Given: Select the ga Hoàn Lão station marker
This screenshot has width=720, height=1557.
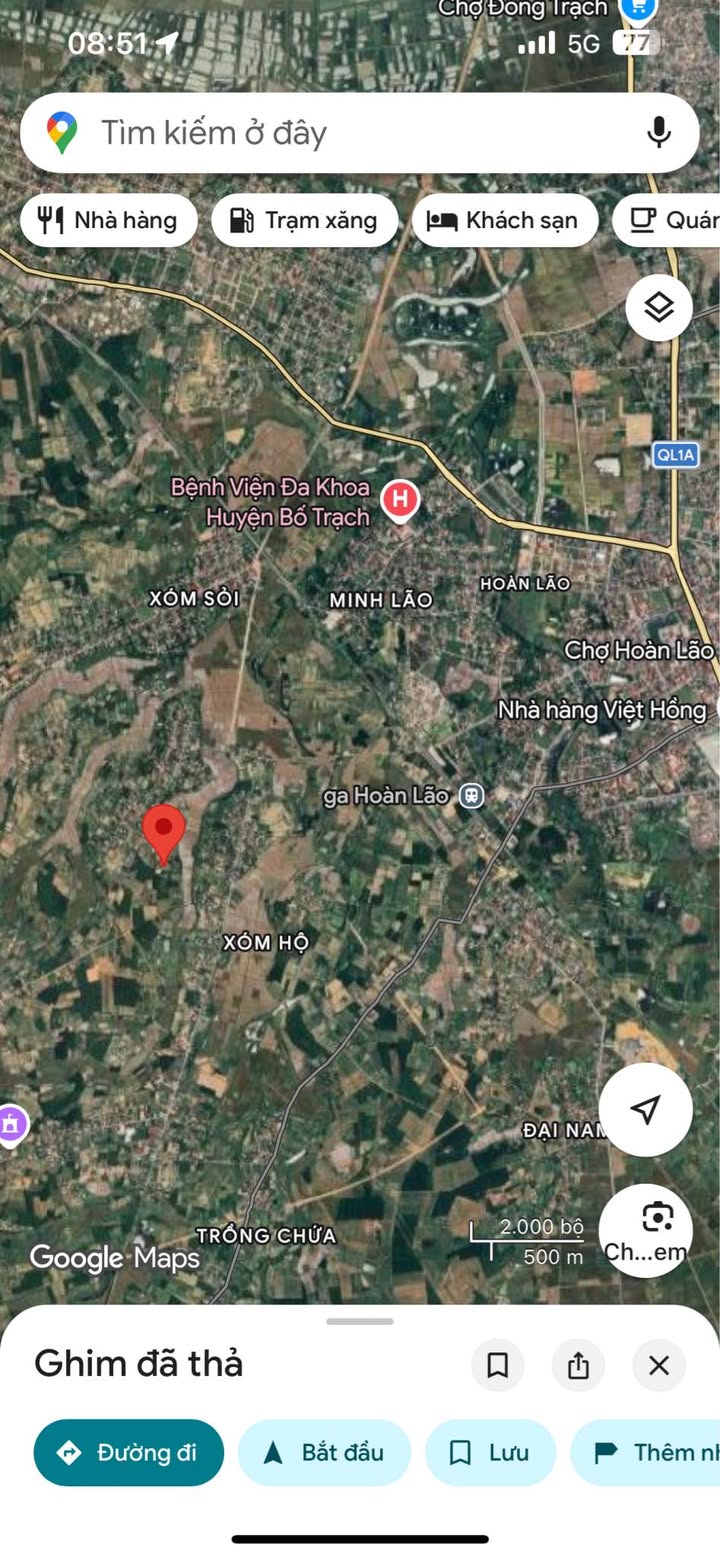Looking at the screenshot, I should point(471,796).
